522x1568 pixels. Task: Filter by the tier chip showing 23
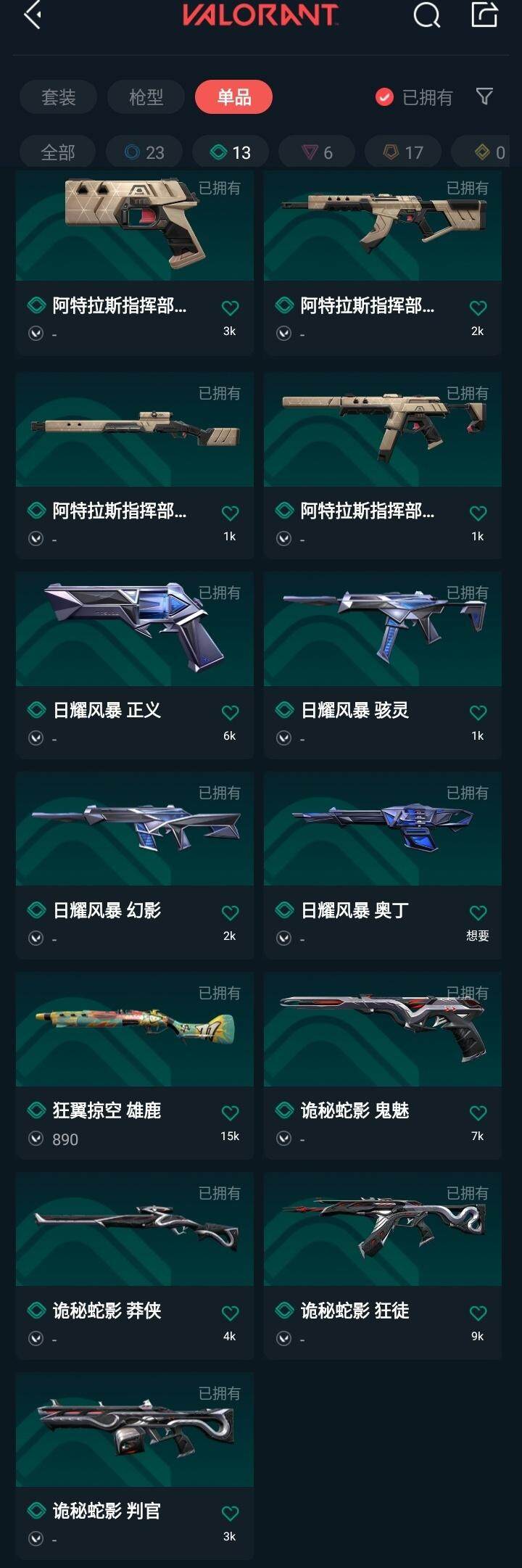coord(144,152)
